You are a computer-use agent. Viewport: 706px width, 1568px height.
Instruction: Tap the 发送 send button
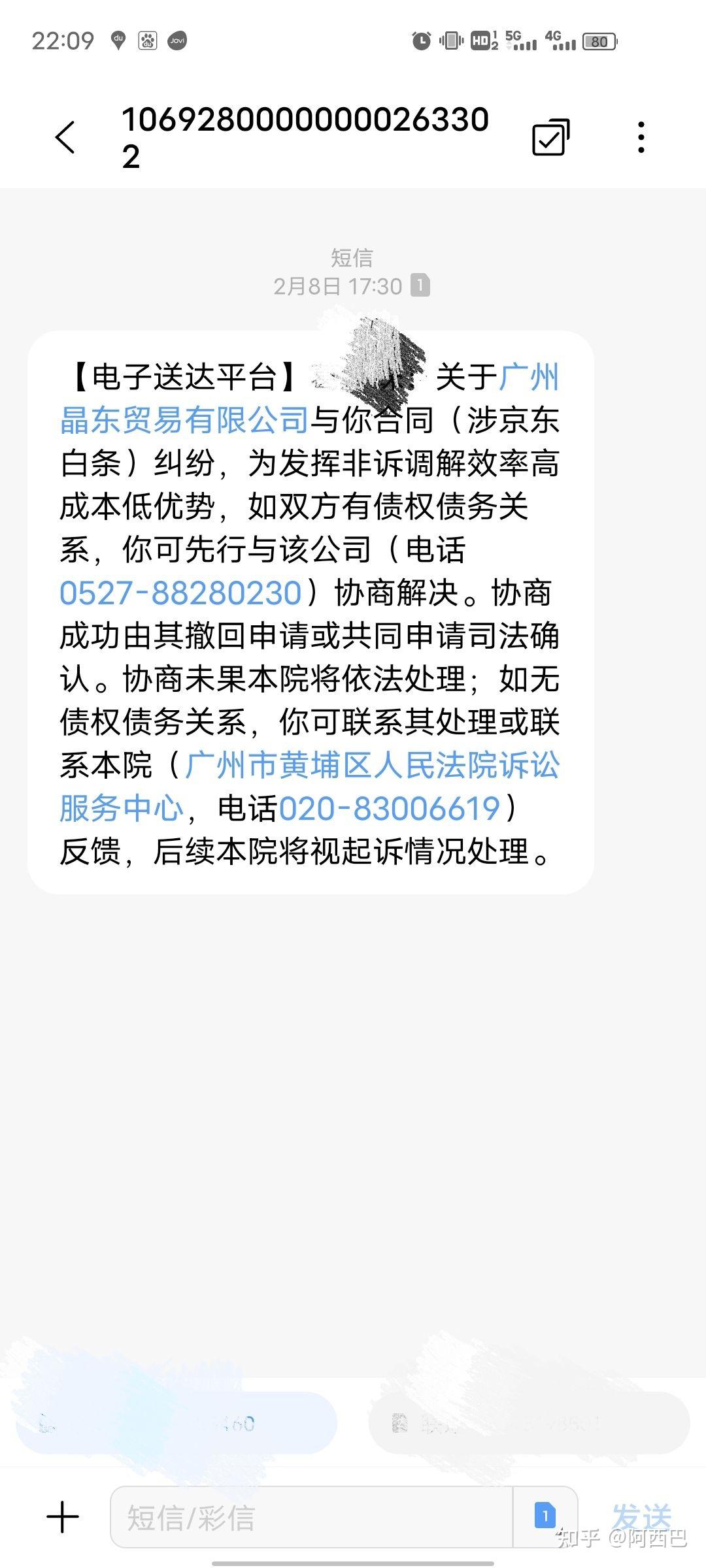coord(641,1517)
